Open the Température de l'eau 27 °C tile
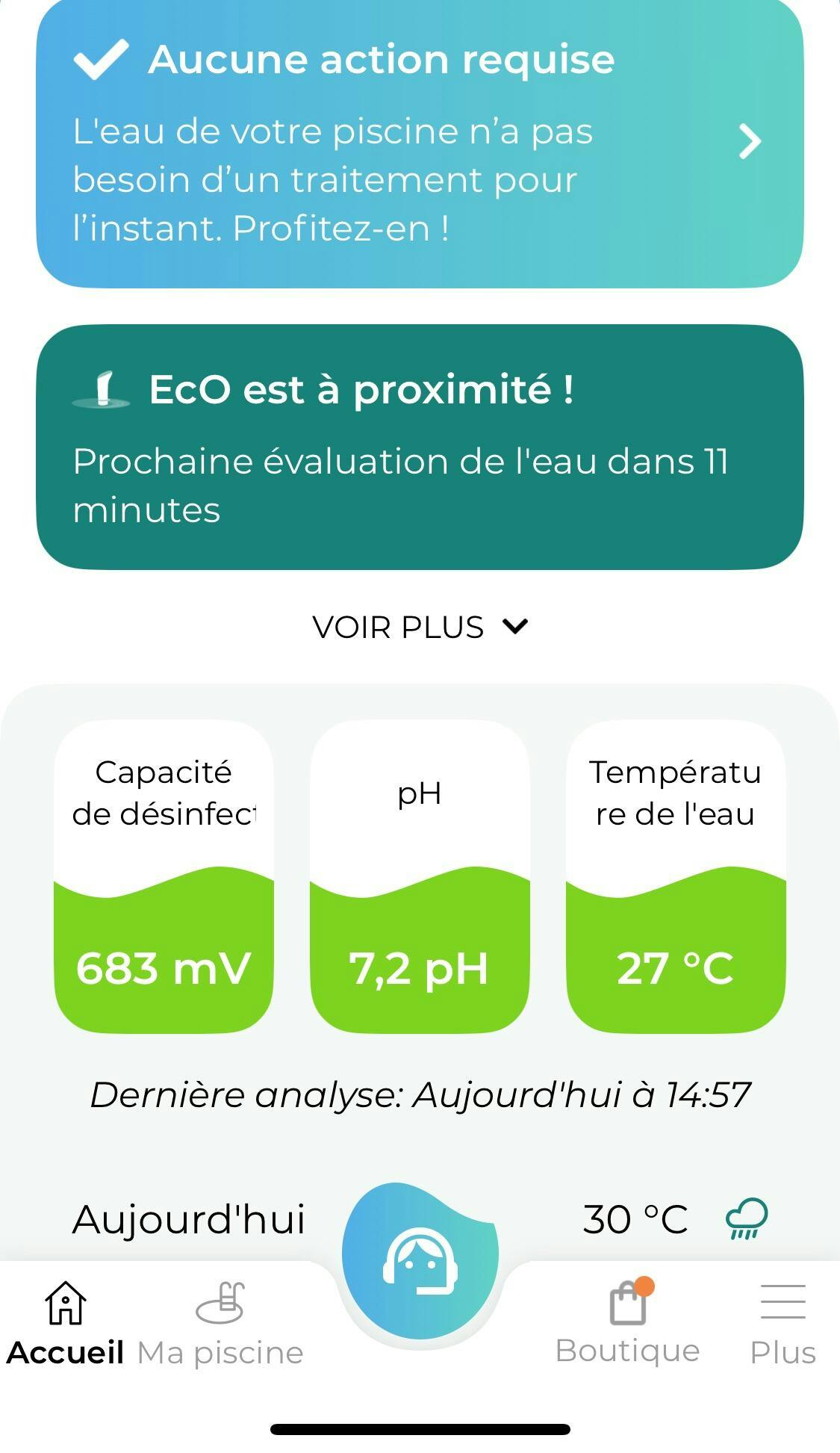The height and width of the screenshot is (1453, 840). 676,876
